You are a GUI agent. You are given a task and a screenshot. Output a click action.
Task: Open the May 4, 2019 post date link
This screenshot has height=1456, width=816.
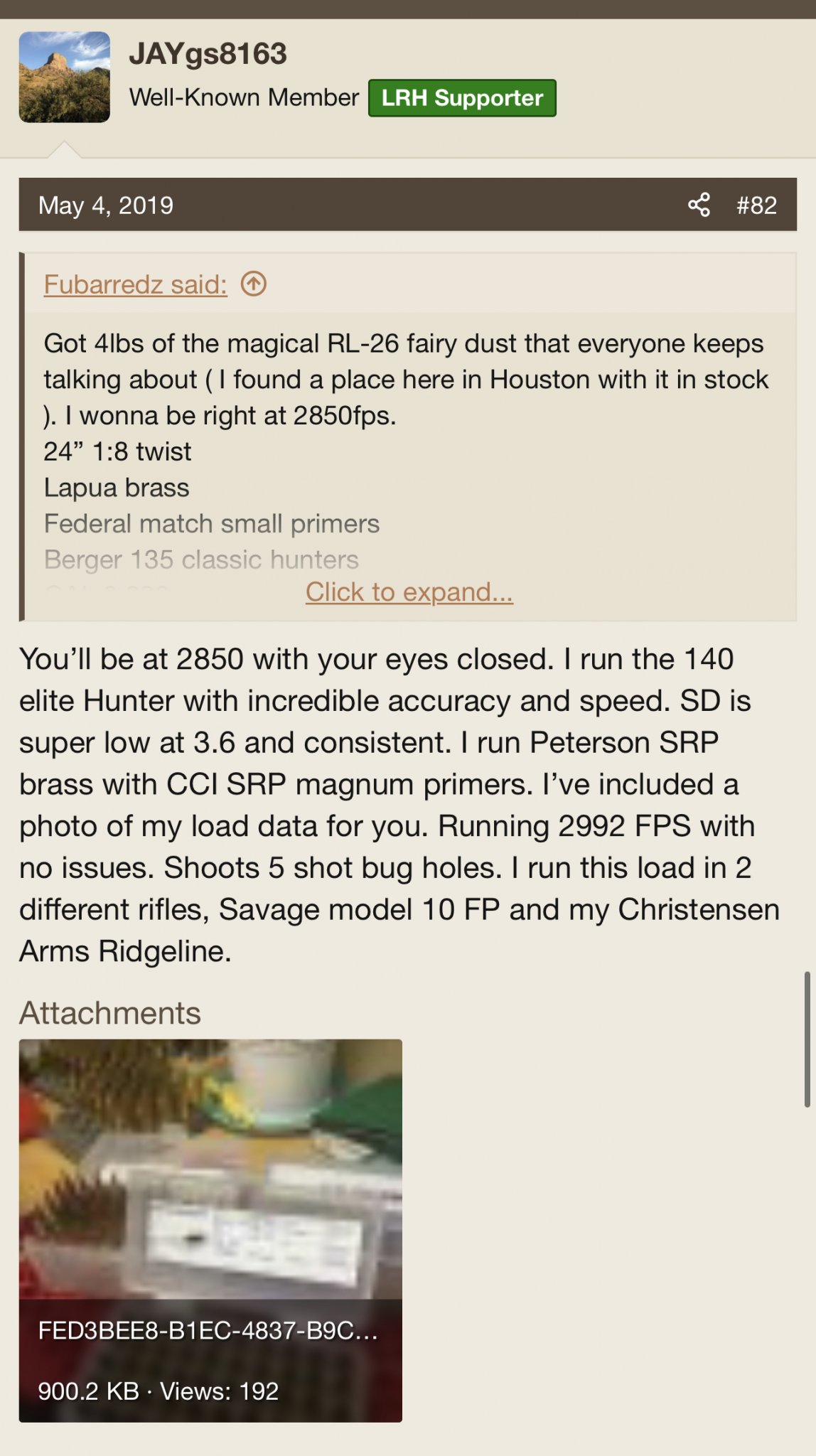[x=106, y=205]
